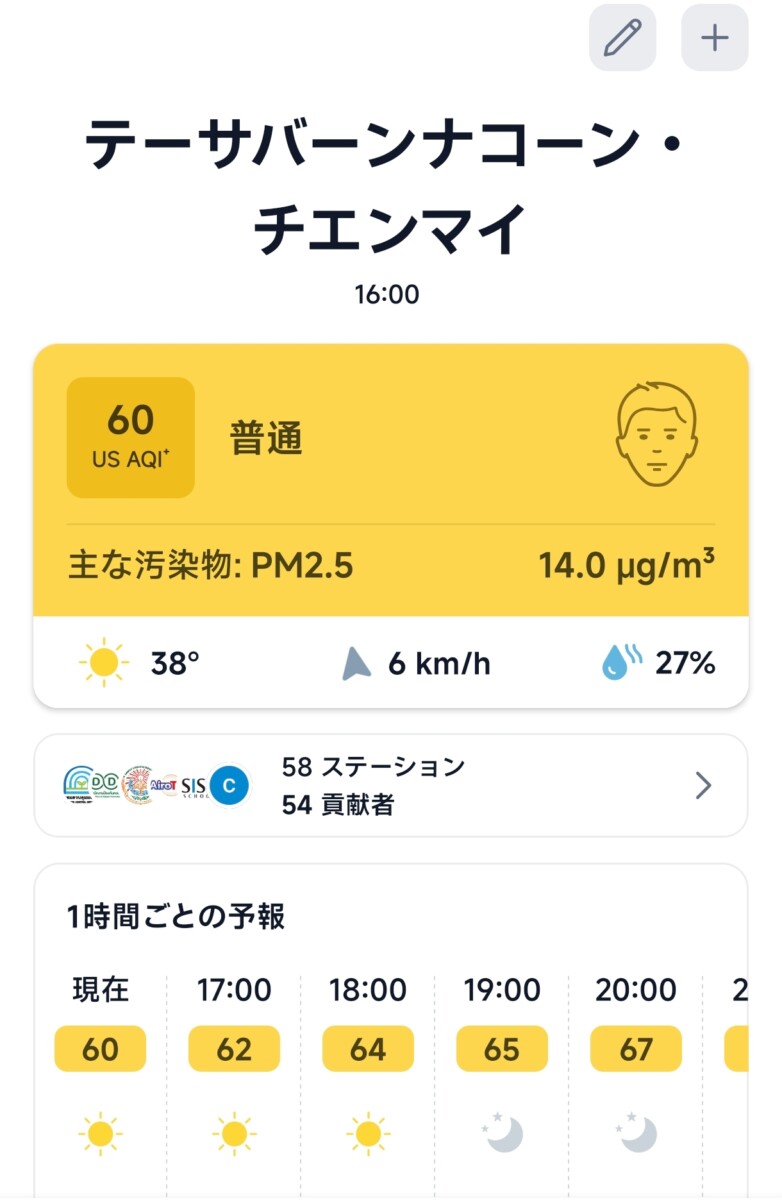Expand the station list with the right chevron
The image size is (782, 1200).
pyautogui.click(x=703, y=785)
